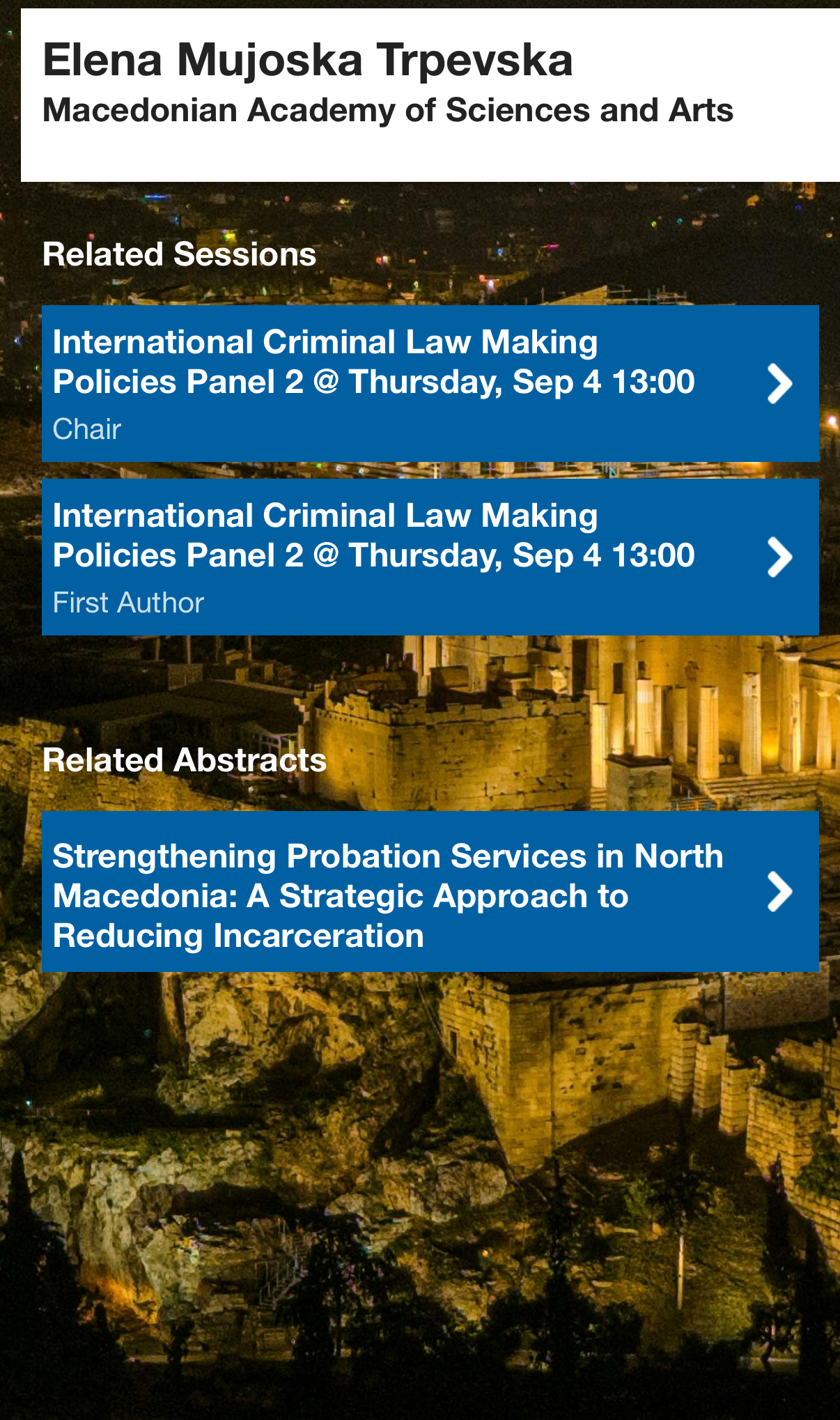Open the Strengthening Probation Services abstract
This screenshot has width=840, height=1420.
(x=430, y=891)
